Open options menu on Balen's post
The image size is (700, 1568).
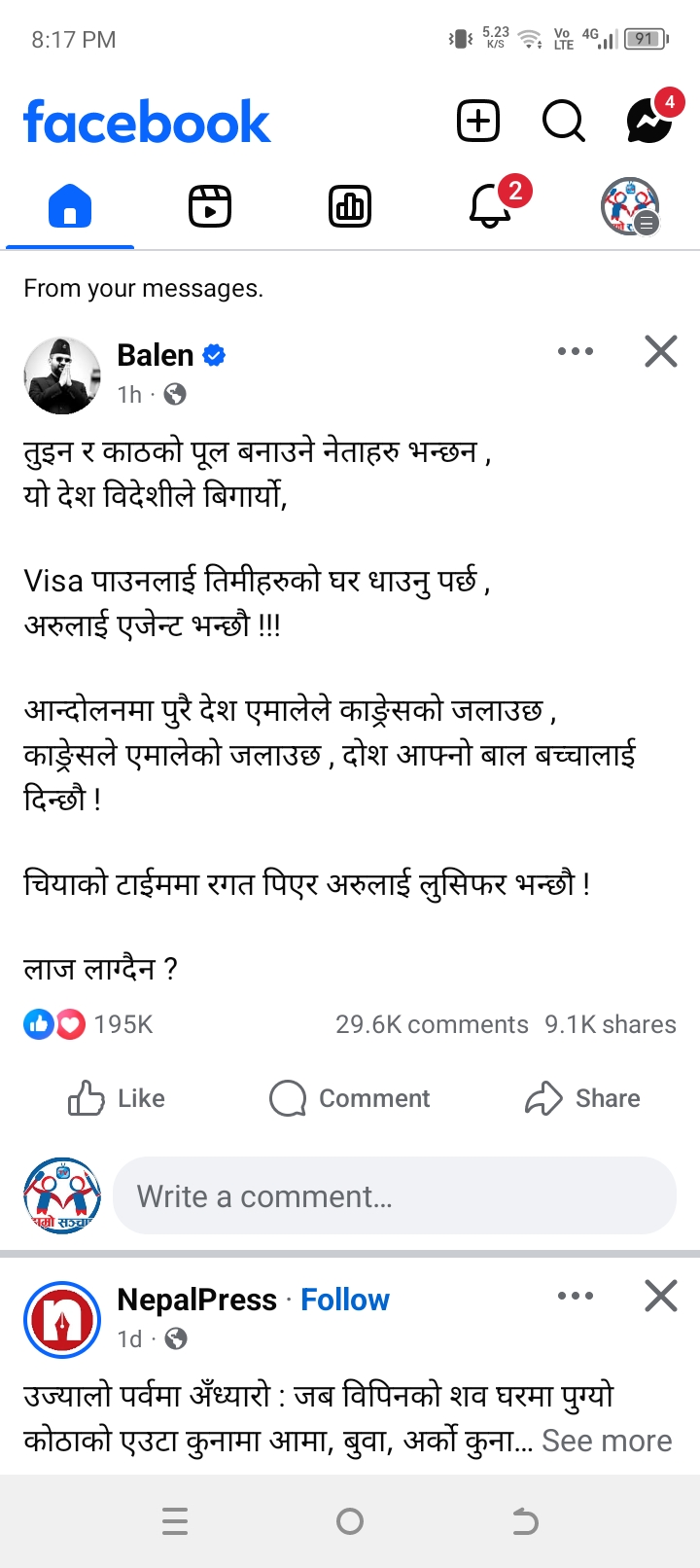(x=576, y=351)
